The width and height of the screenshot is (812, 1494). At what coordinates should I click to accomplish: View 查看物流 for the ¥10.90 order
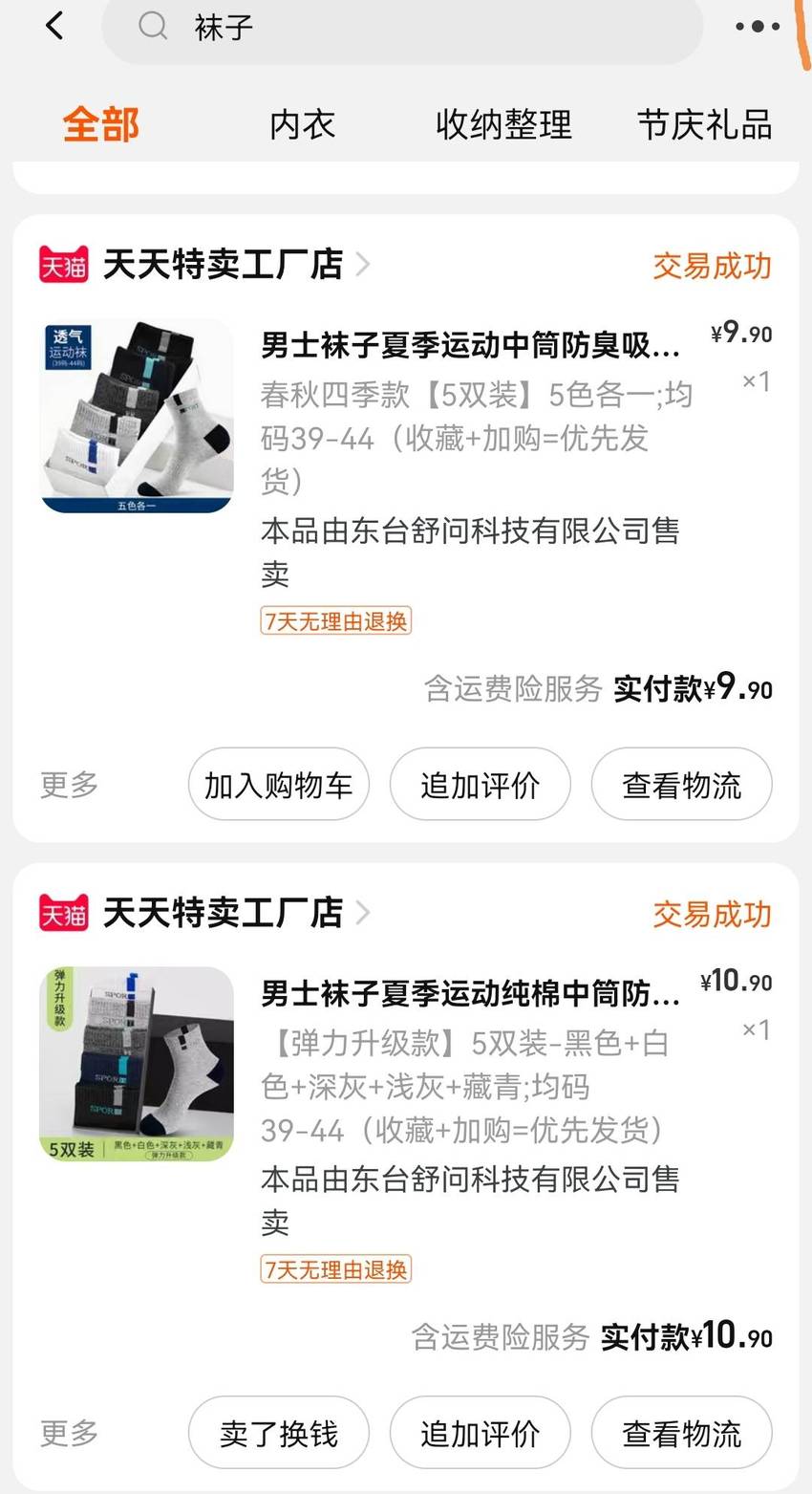tap(682, 1433)
